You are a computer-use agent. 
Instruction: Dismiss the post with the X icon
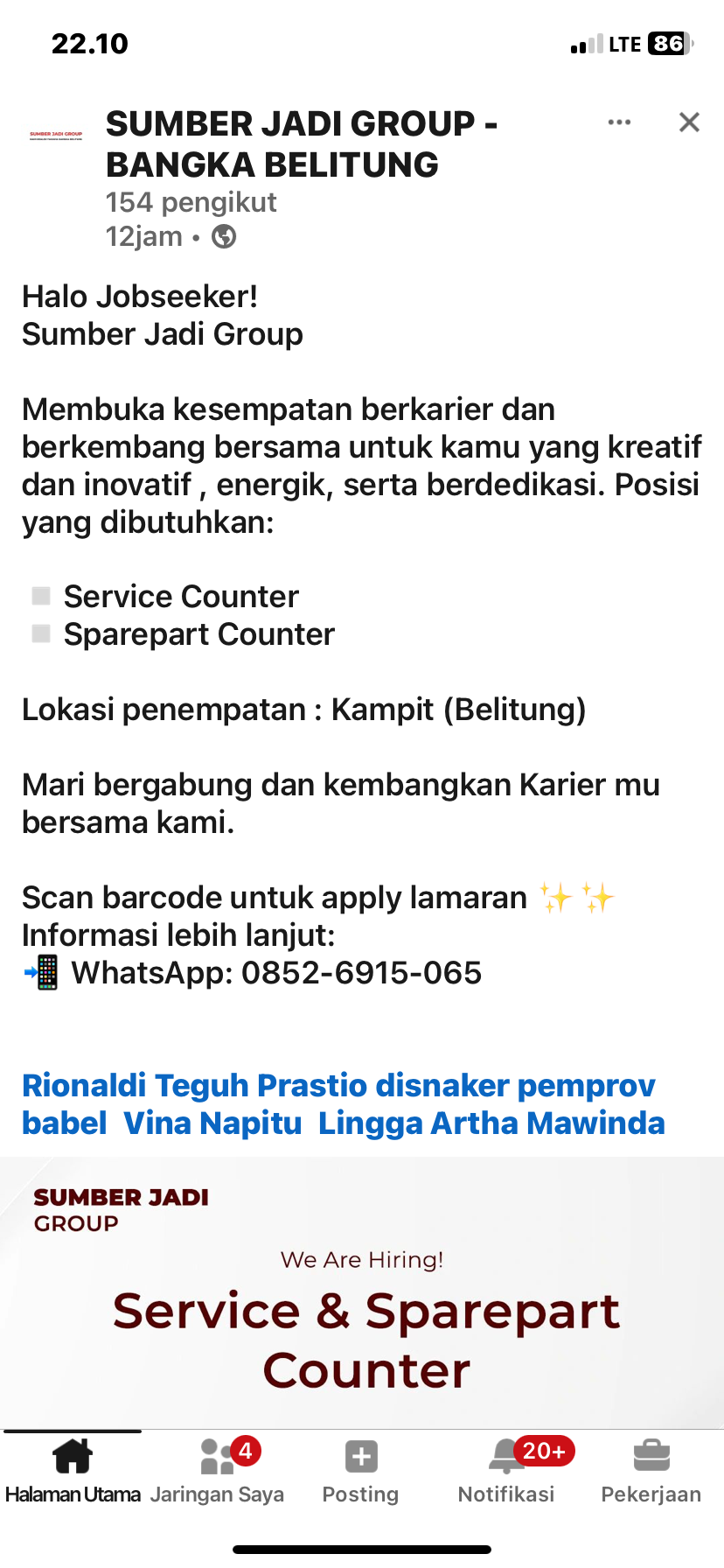coord(689,122)
